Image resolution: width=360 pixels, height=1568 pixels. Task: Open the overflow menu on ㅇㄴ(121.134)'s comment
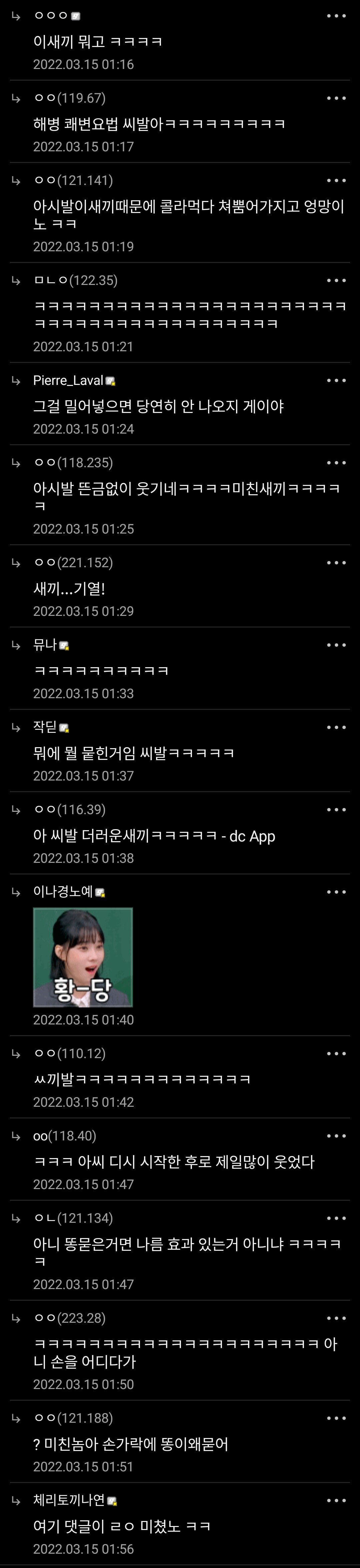[x=336, y=1218]
